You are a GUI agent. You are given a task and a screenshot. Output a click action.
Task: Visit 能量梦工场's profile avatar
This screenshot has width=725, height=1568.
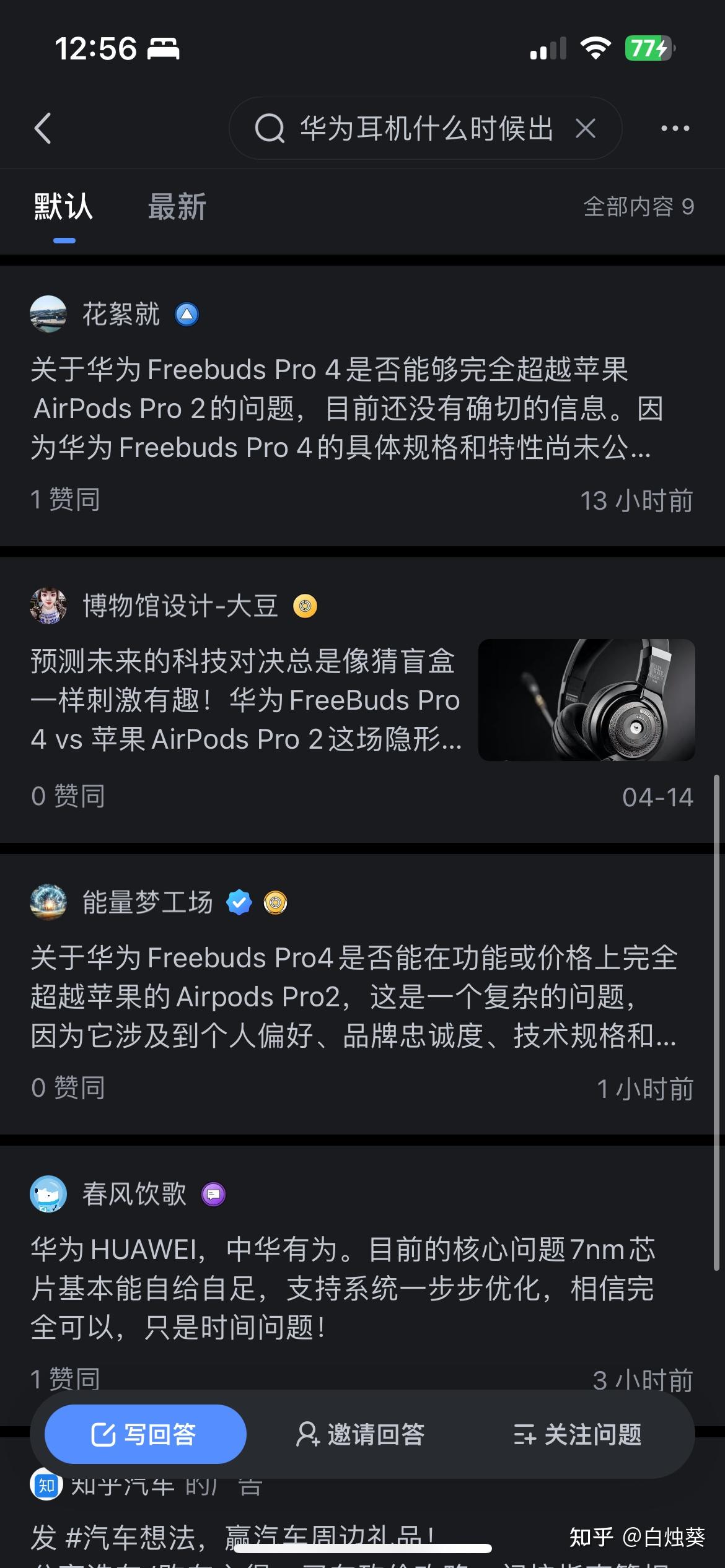pyautogui.click(x=48, y=902)
